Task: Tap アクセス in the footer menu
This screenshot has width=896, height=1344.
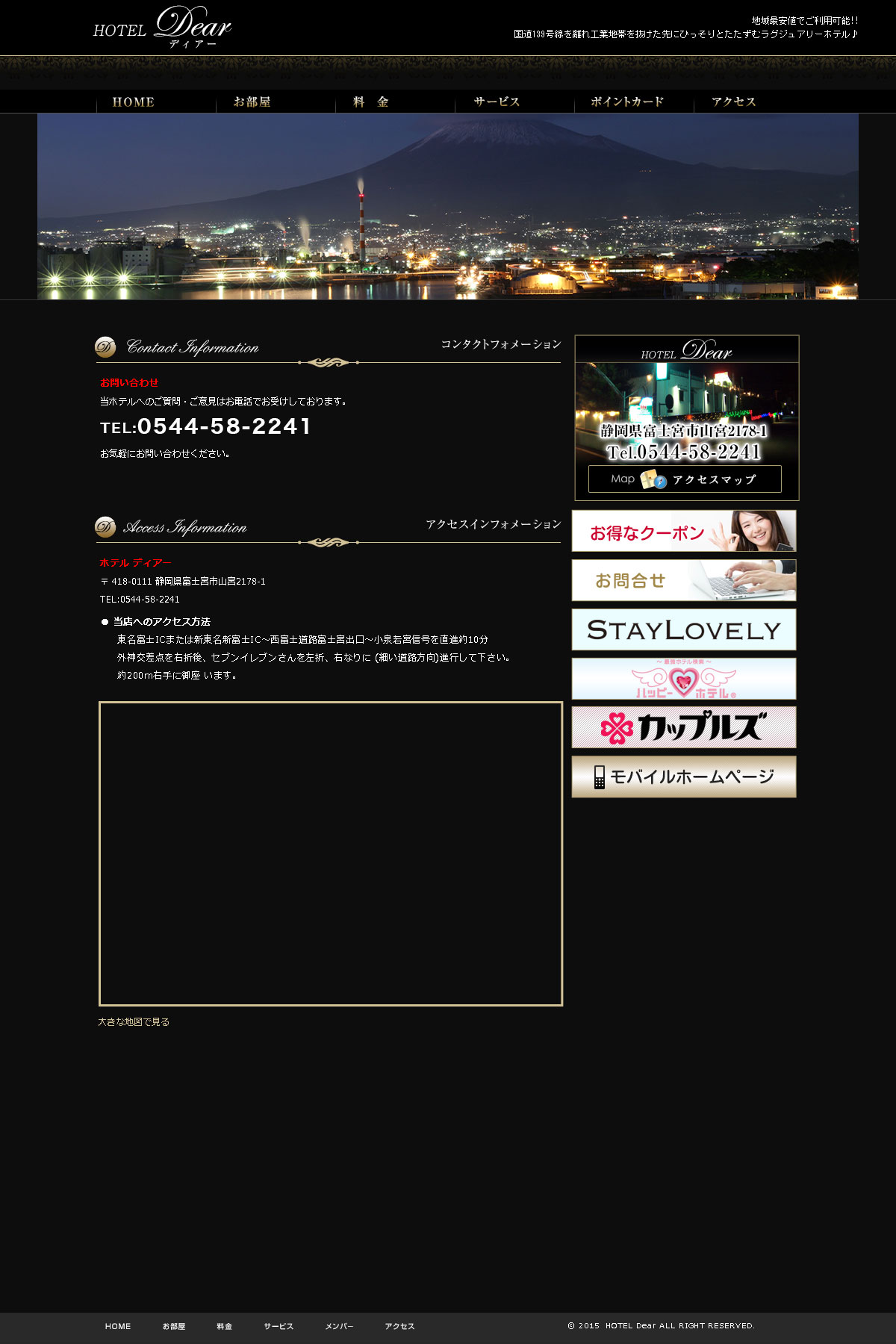Action: pos(399,1326)
